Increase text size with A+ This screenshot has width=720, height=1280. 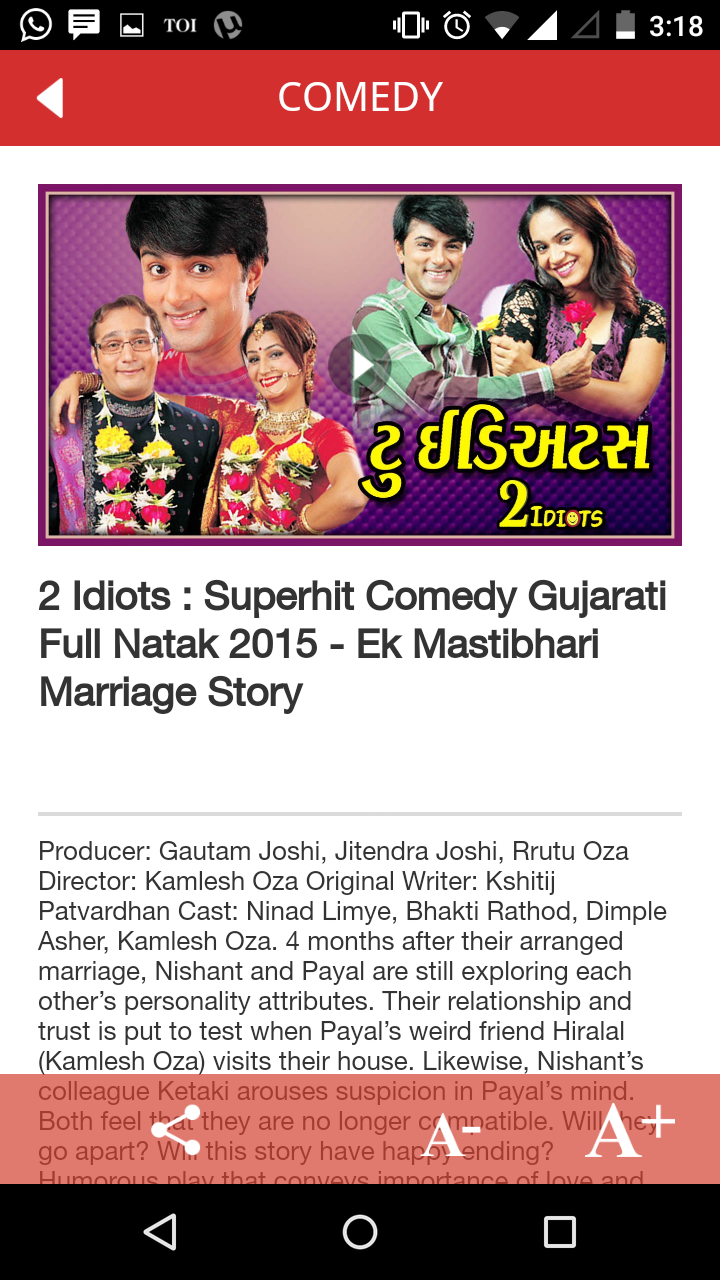629,1132
